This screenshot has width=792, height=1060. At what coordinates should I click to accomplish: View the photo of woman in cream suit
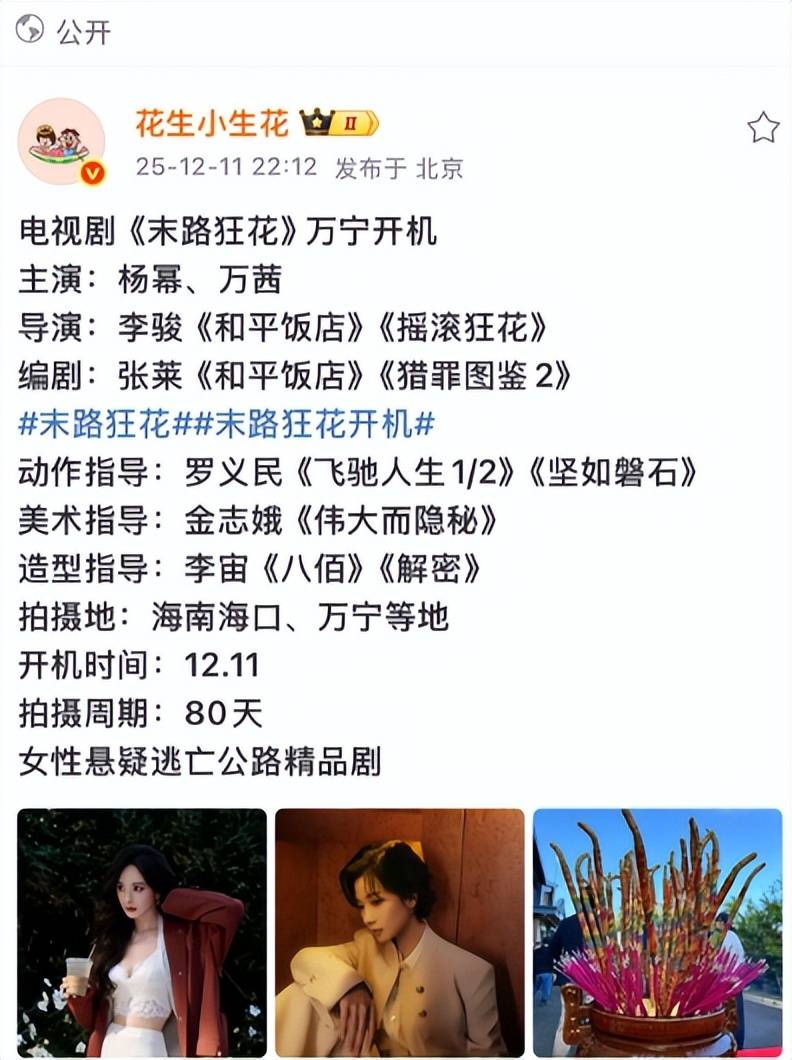400,932
